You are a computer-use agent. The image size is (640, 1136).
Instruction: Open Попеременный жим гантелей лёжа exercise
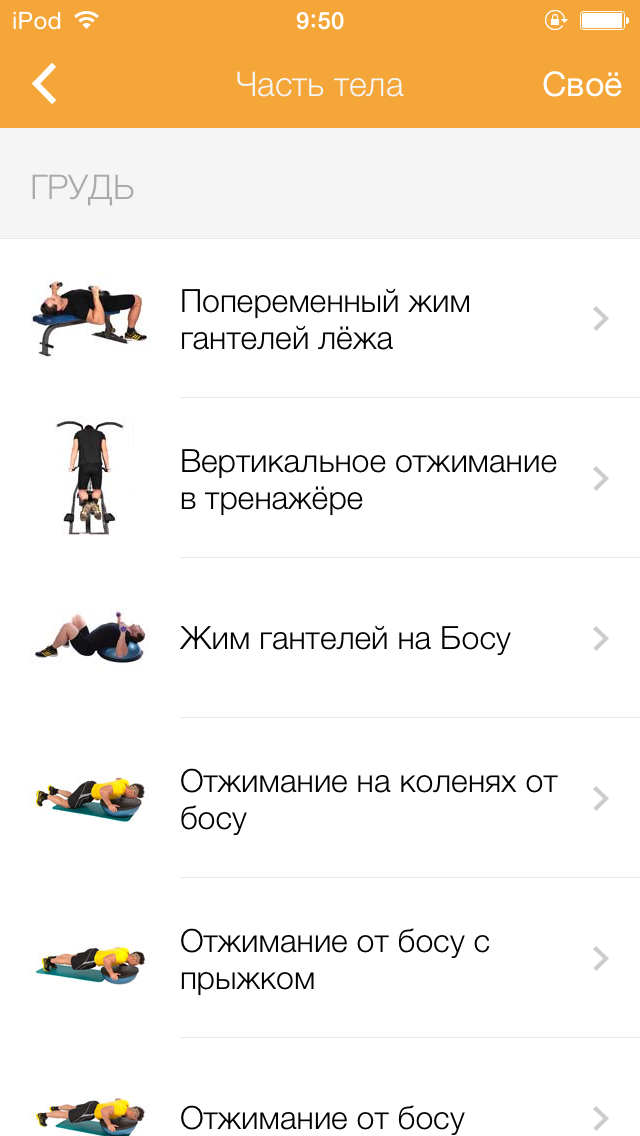click(325, 320)
